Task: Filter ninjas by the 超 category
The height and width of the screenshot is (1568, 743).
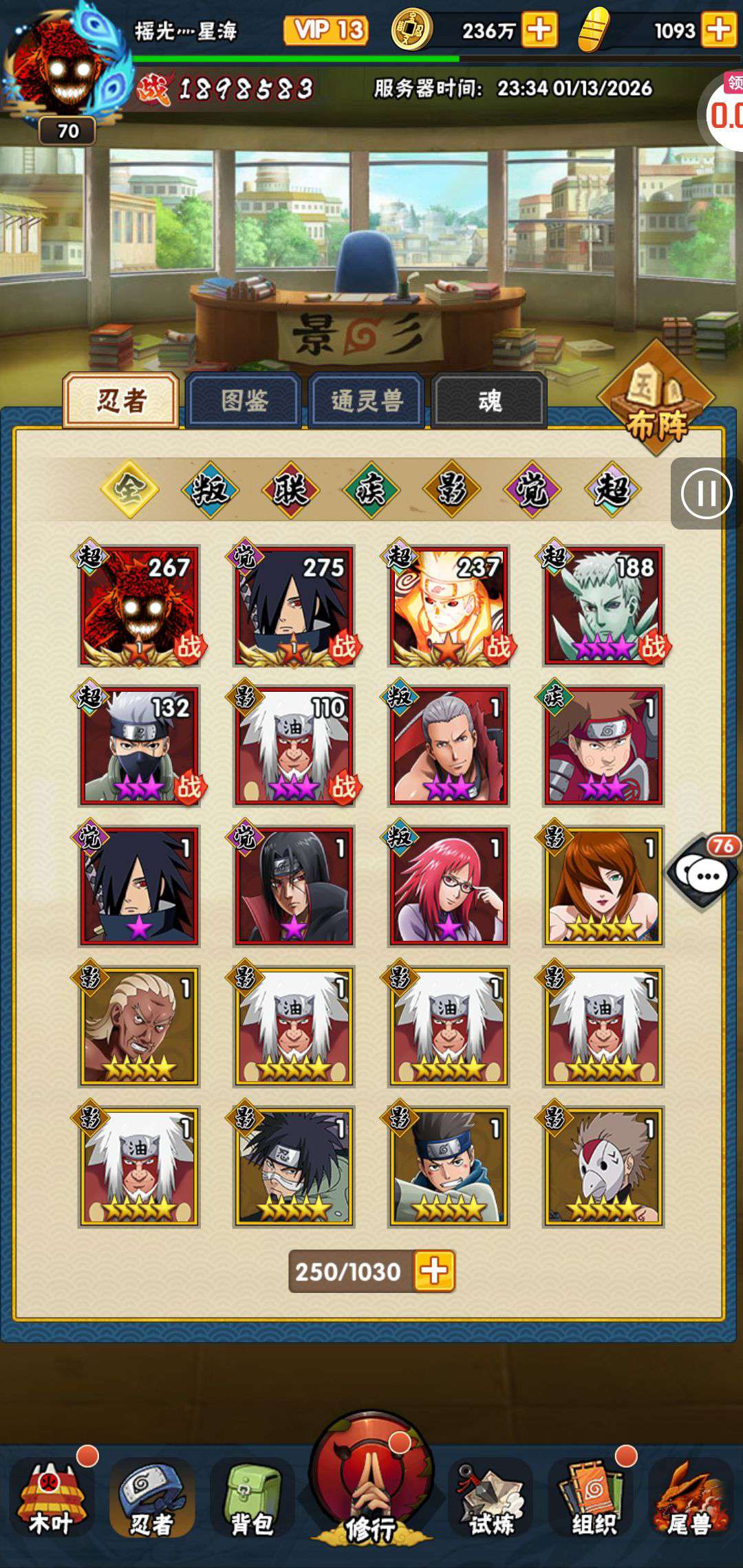Action: coord(612,490)
